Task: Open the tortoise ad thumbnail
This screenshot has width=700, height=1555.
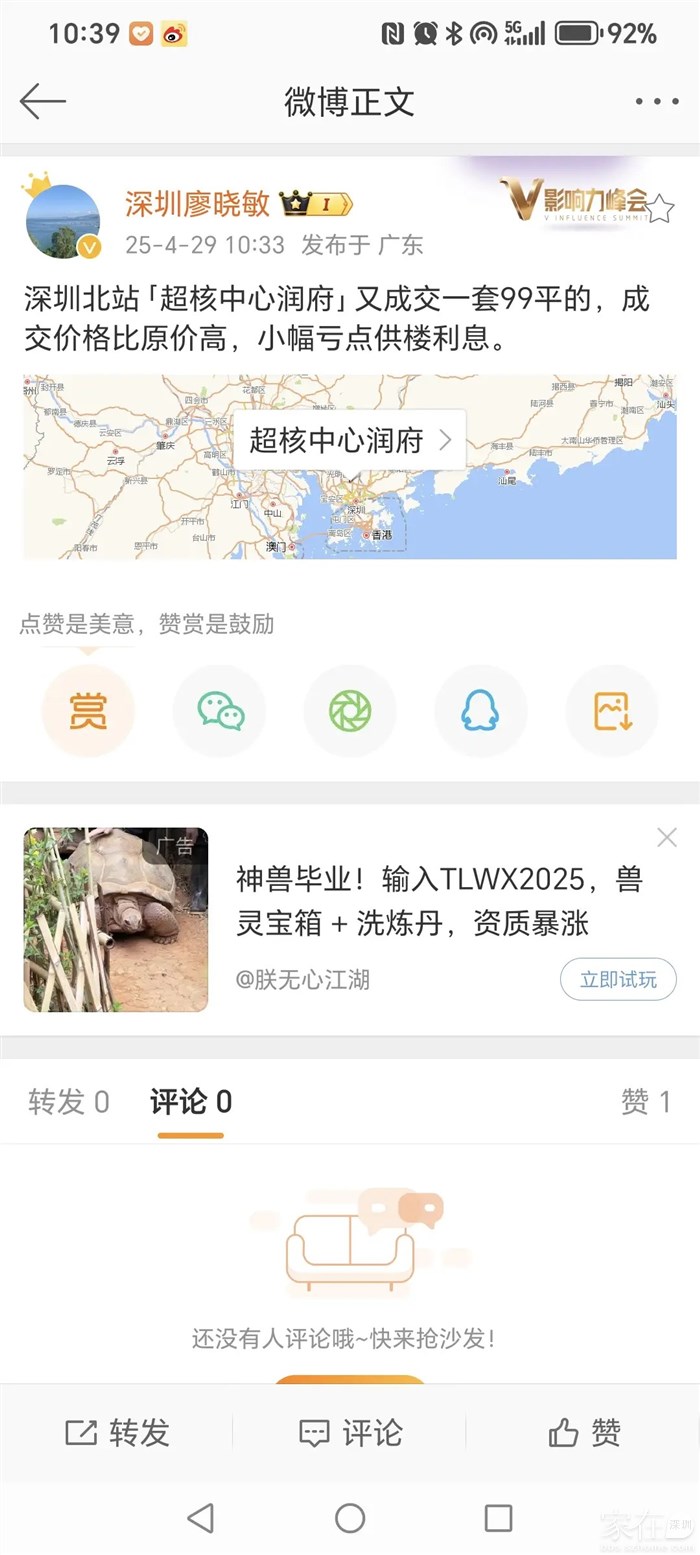Action: (116, 919)
